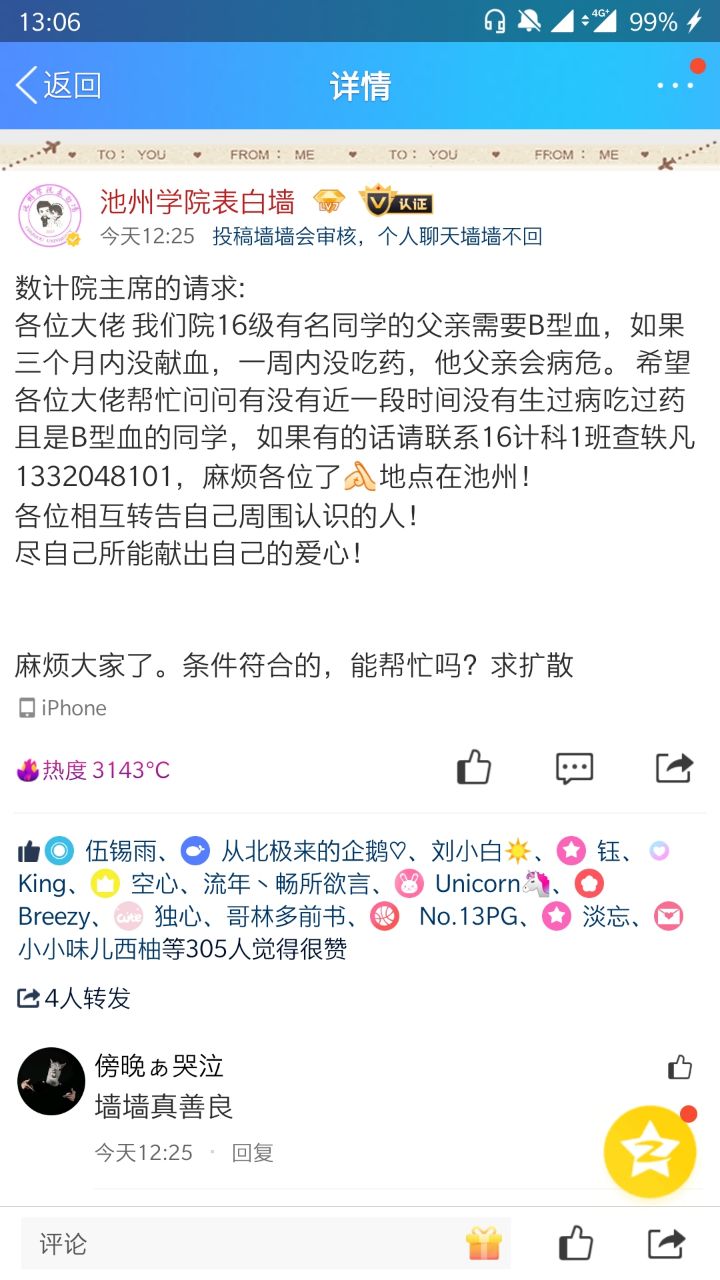Focus the 评论 comment input field
Image resolution: width=720 pixels, height=1280 pixels.
pyautogui.click(x=240, y=1244)
